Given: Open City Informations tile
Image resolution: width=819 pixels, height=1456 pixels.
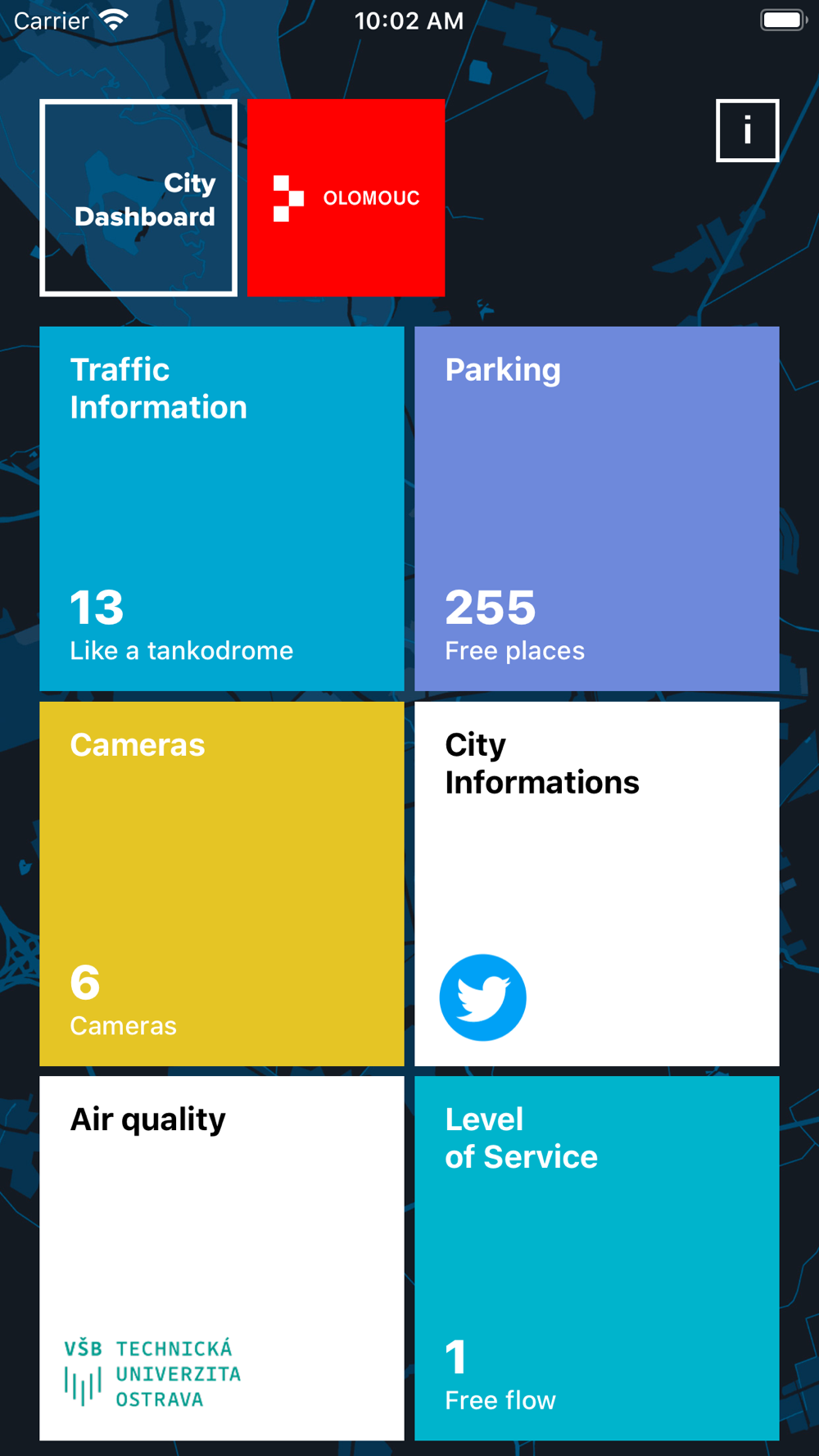Looking at the screenshot, I should [597, 884].
